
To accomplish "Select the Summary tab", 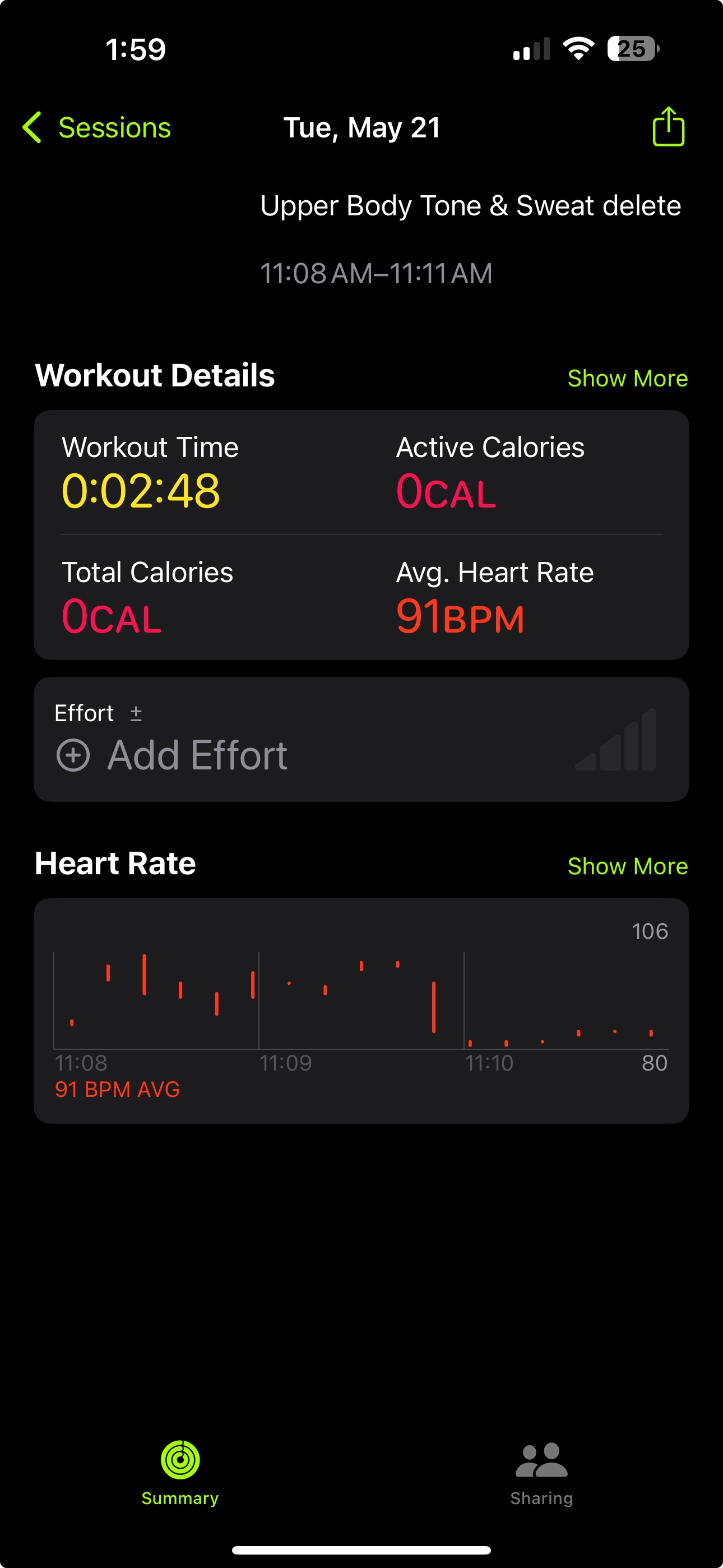I will tap(180, 1473).
